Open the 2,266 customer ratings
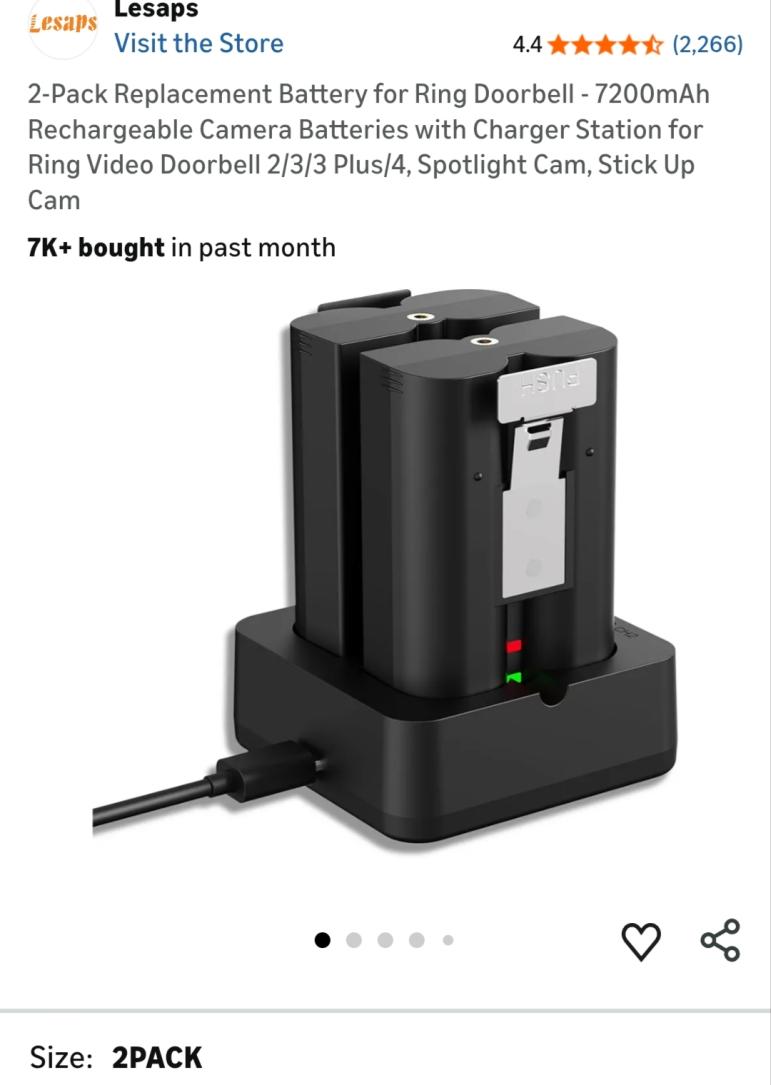The width and height of the screenshot is (771, 1085). 707,44
